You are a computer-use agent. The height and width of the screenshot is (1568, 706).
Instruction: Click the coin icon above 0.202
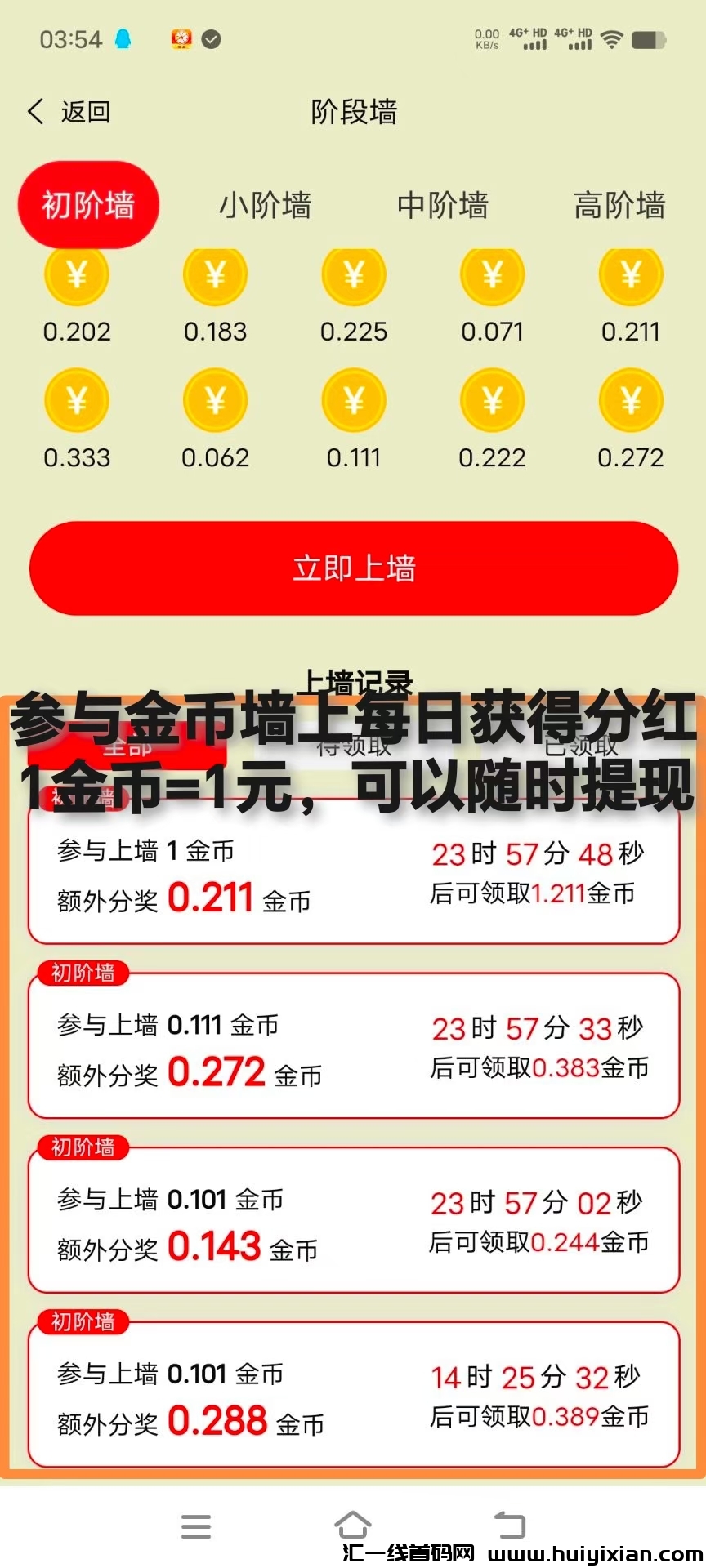[x=76, y=276]
